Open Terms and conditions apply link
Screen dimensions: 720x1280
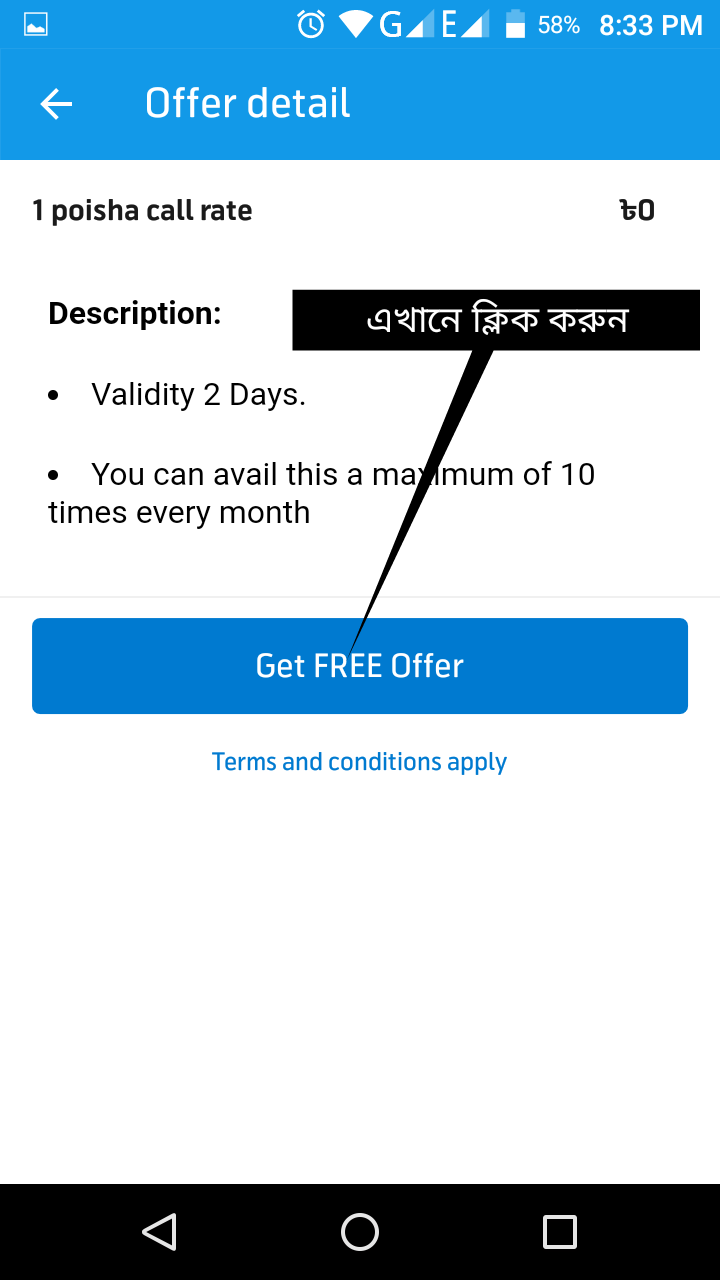pos(359,762)
